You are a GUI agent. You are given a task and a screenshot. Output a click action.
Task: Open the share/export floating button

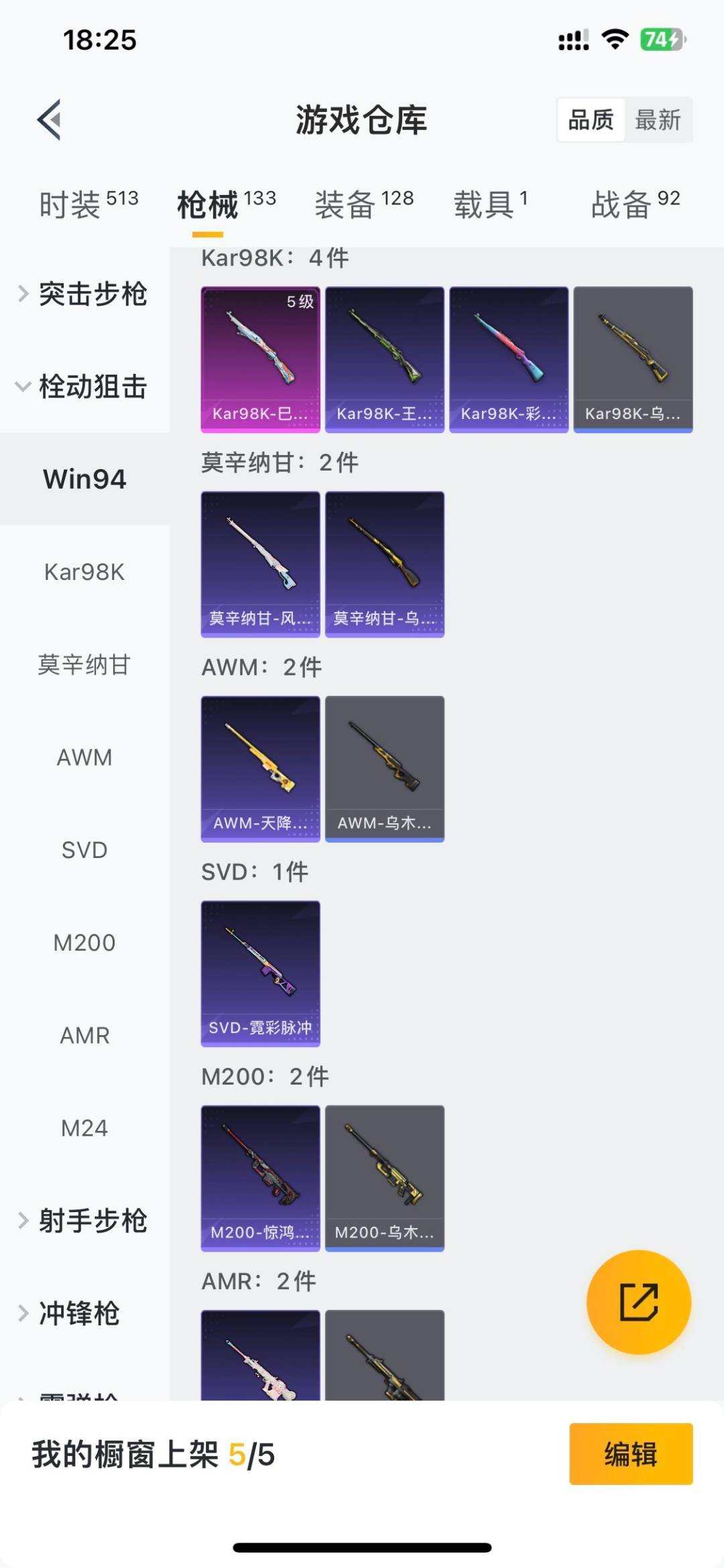pos(638,1301)
